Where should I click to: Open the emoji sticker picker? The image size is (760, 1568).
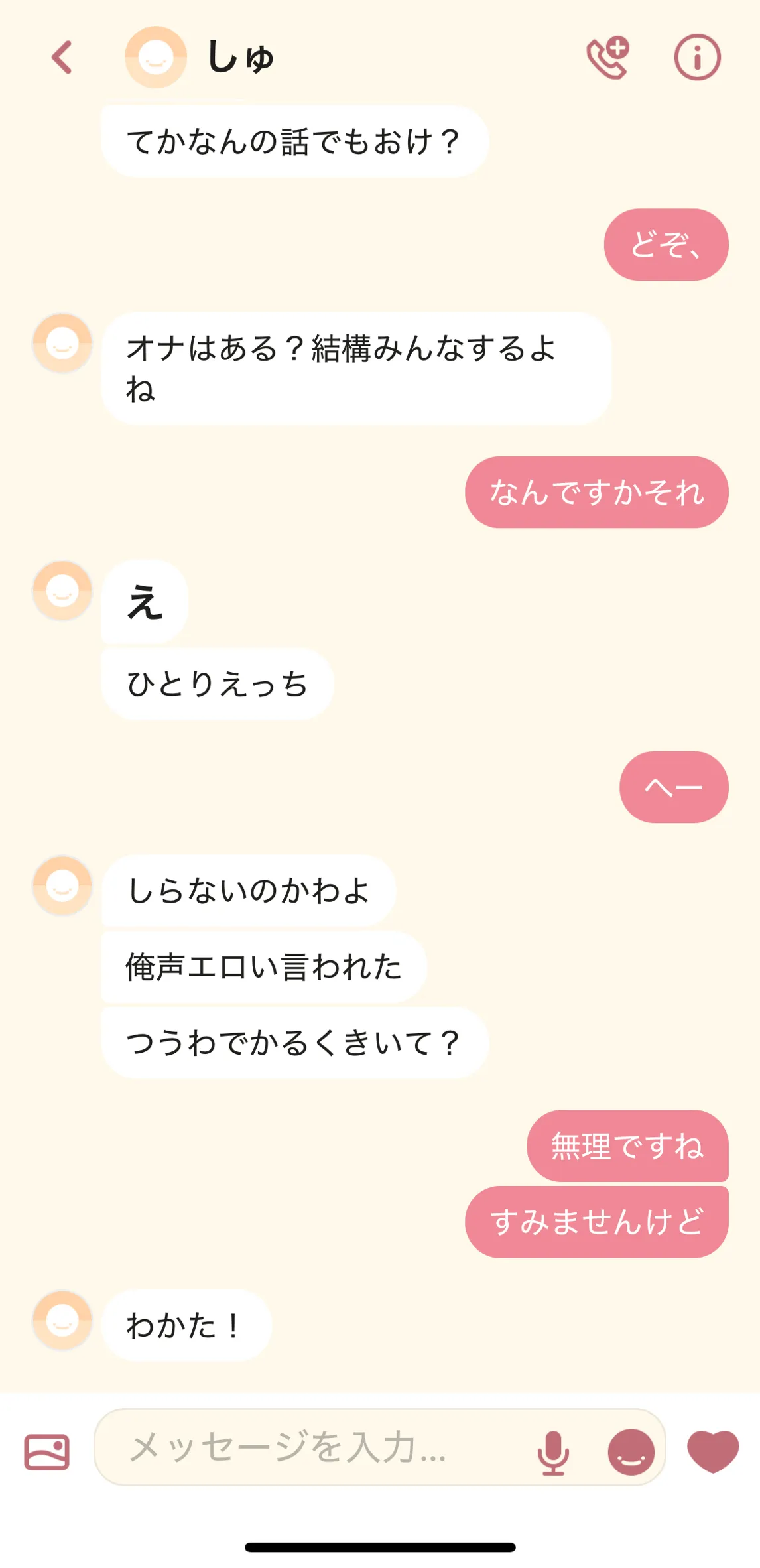[x=631, y=1452]
